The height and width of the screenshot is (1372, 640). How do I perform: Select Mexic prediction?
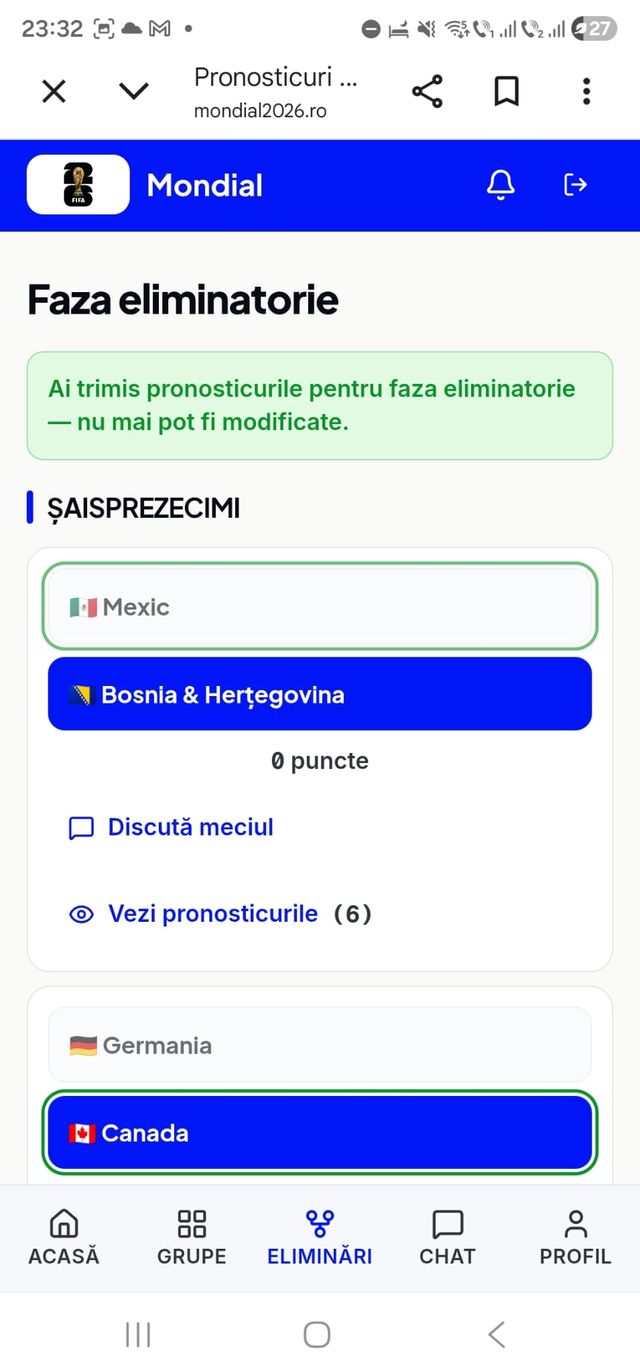point(320,607)
